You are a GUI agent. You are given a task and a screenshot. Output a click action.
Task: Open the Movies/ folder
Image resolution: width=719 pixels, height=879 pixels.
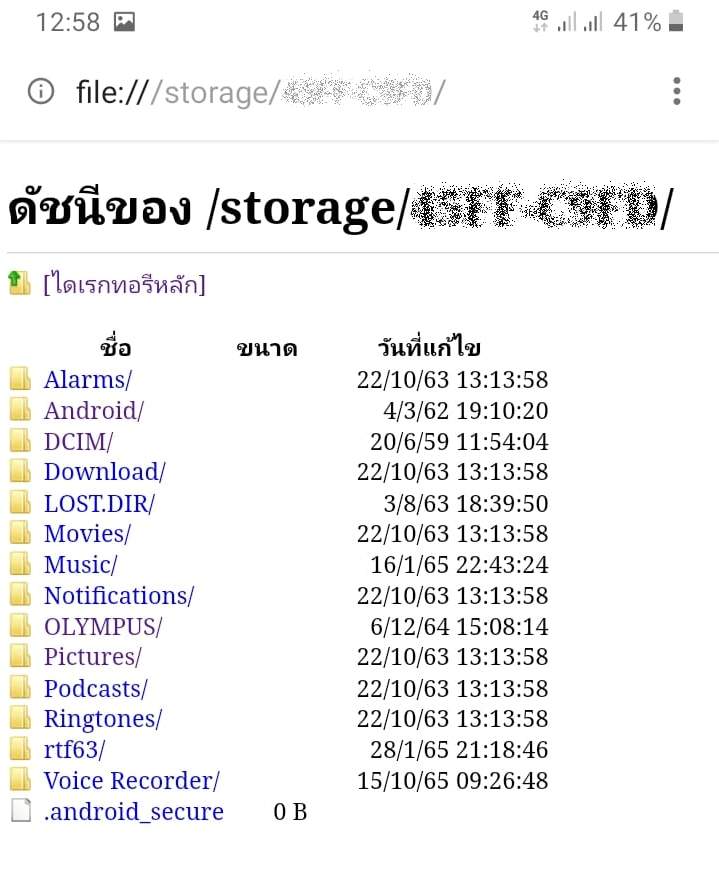[x=87, y=534]
